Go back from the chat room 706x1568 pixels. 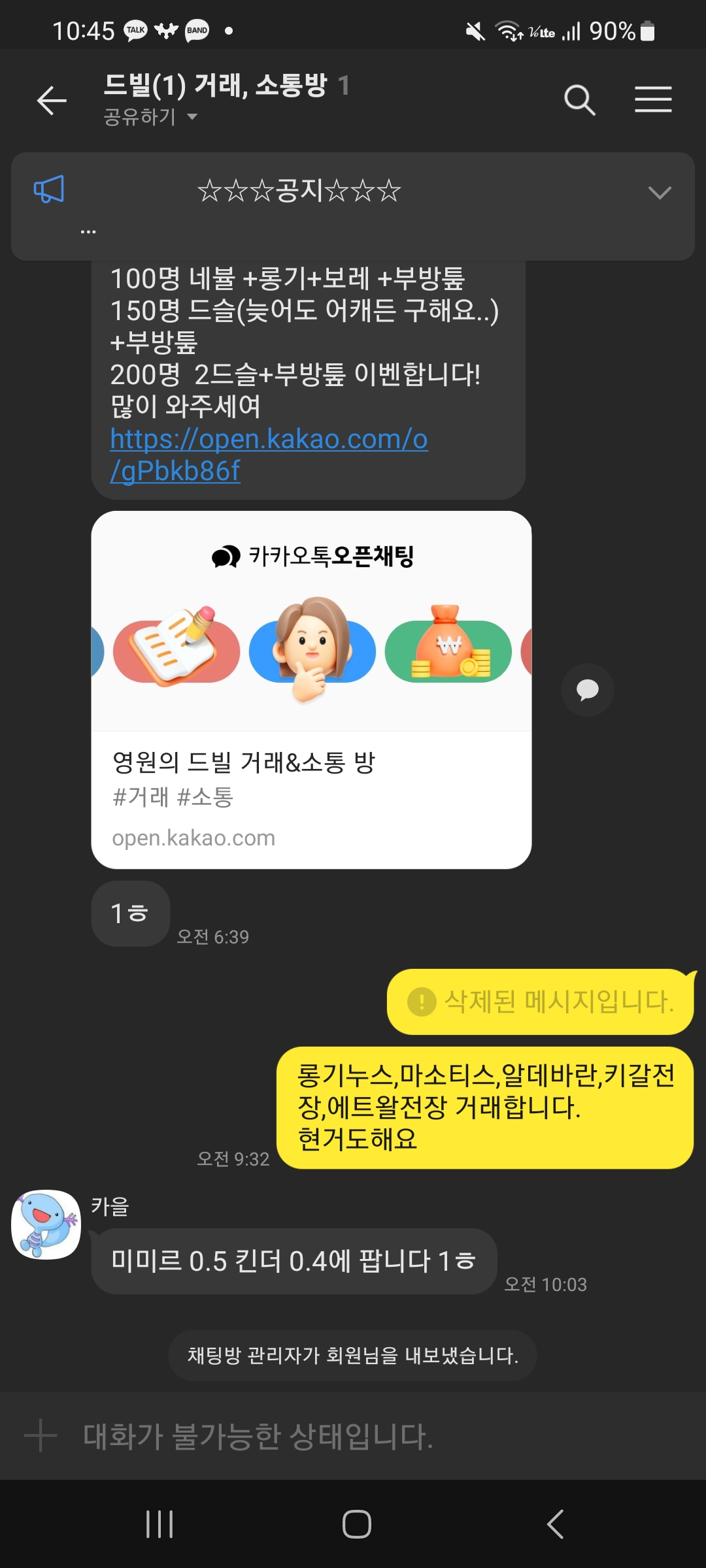click(x=52, y=101)
